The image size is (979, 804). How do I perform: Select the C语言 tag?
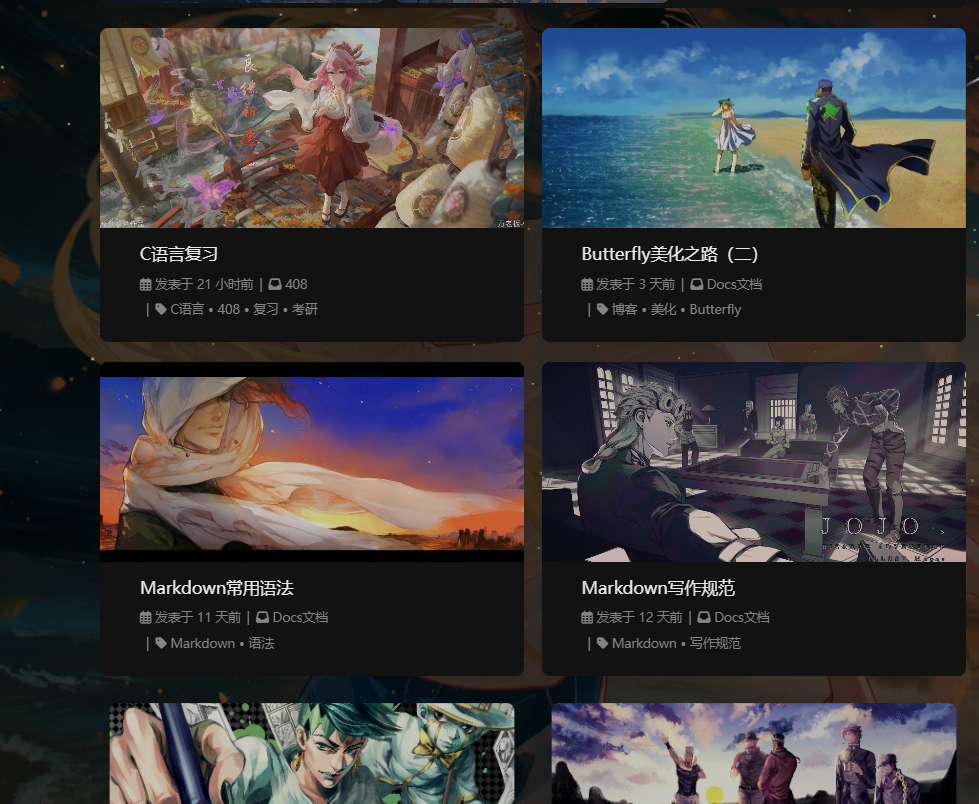point(187,310)
